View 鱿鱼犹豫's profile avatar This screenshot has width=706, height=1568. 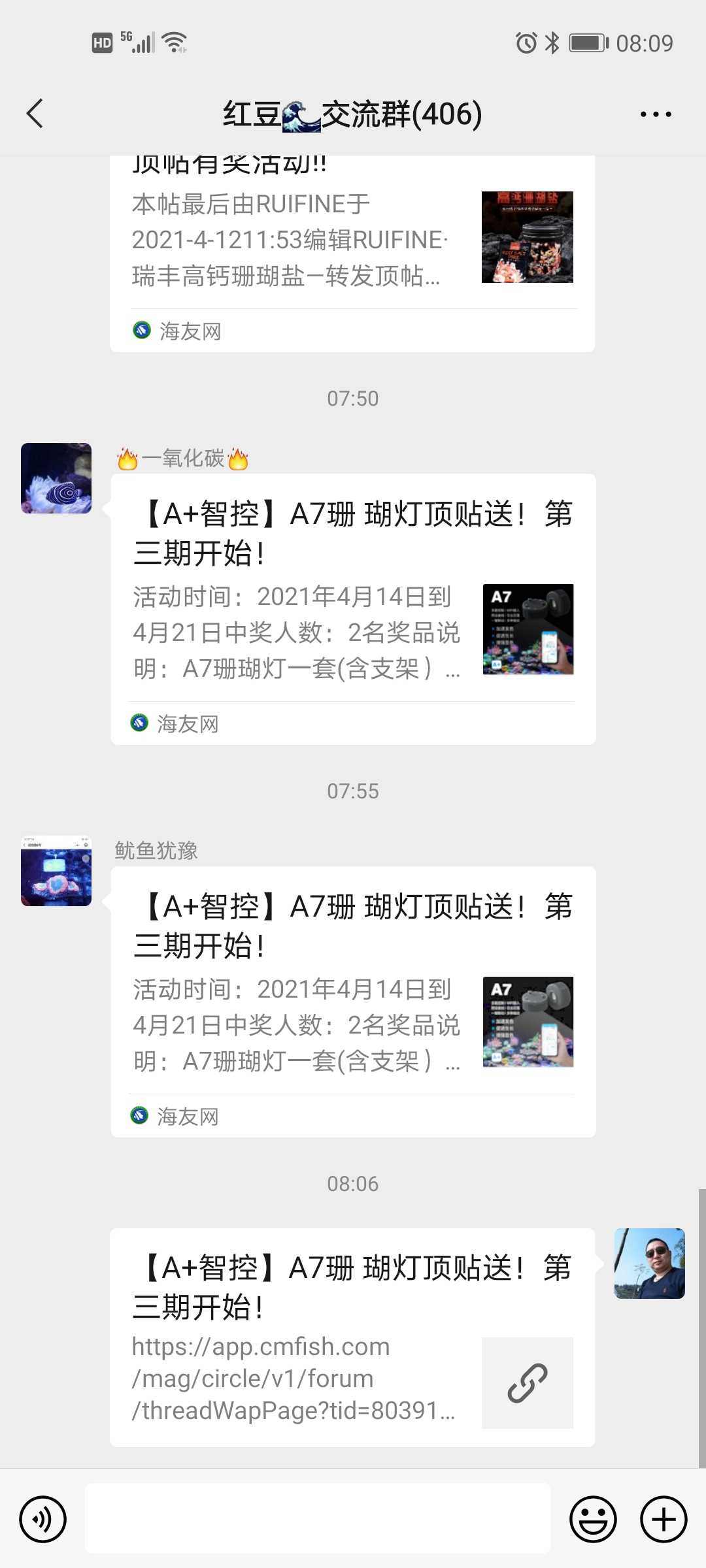[56, 871]
